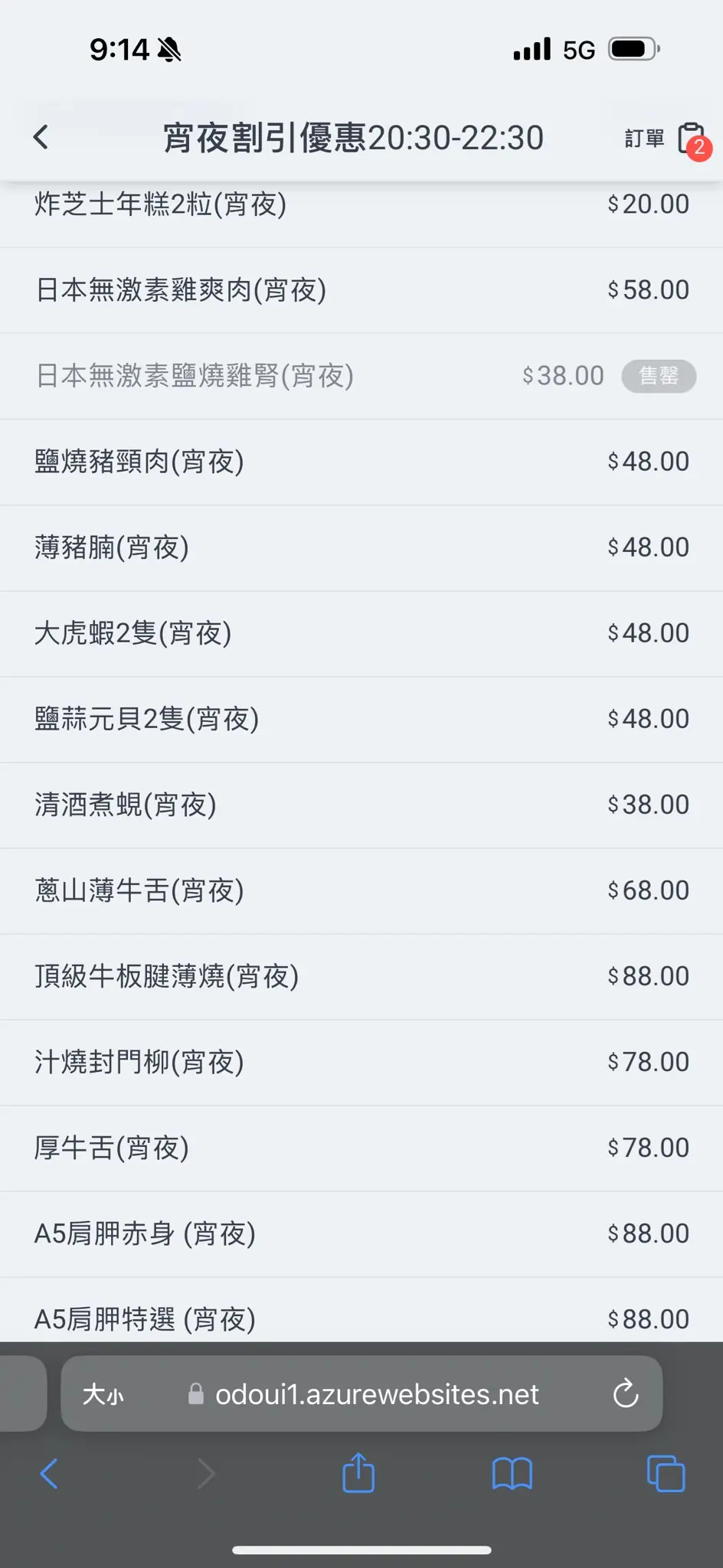The height and width of the screenshot is (1568, 723).
Task: Add 大虎蝦2隻(宵夜) to order
Action: (x=361, y=633)
